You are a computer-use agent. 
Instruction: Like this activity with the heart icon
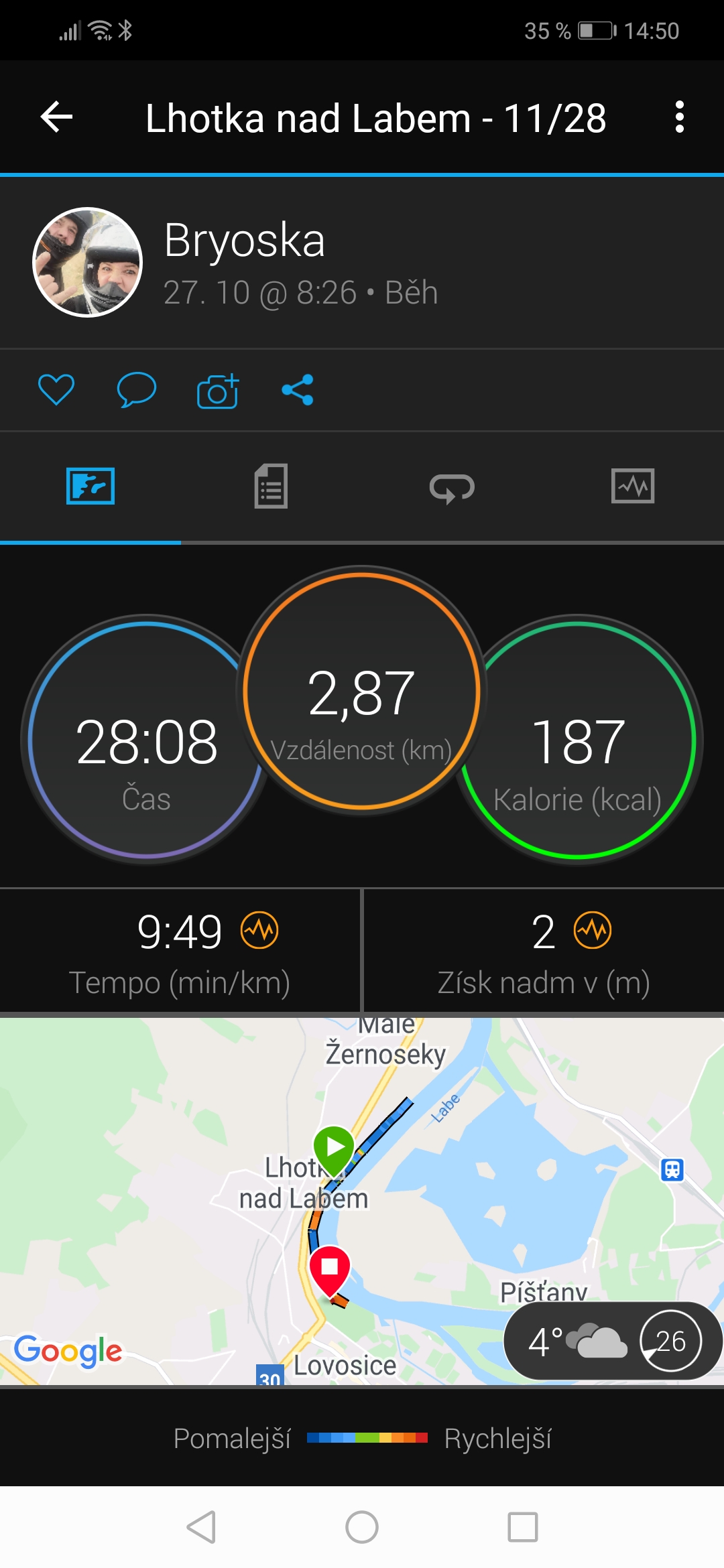(56, 389)
